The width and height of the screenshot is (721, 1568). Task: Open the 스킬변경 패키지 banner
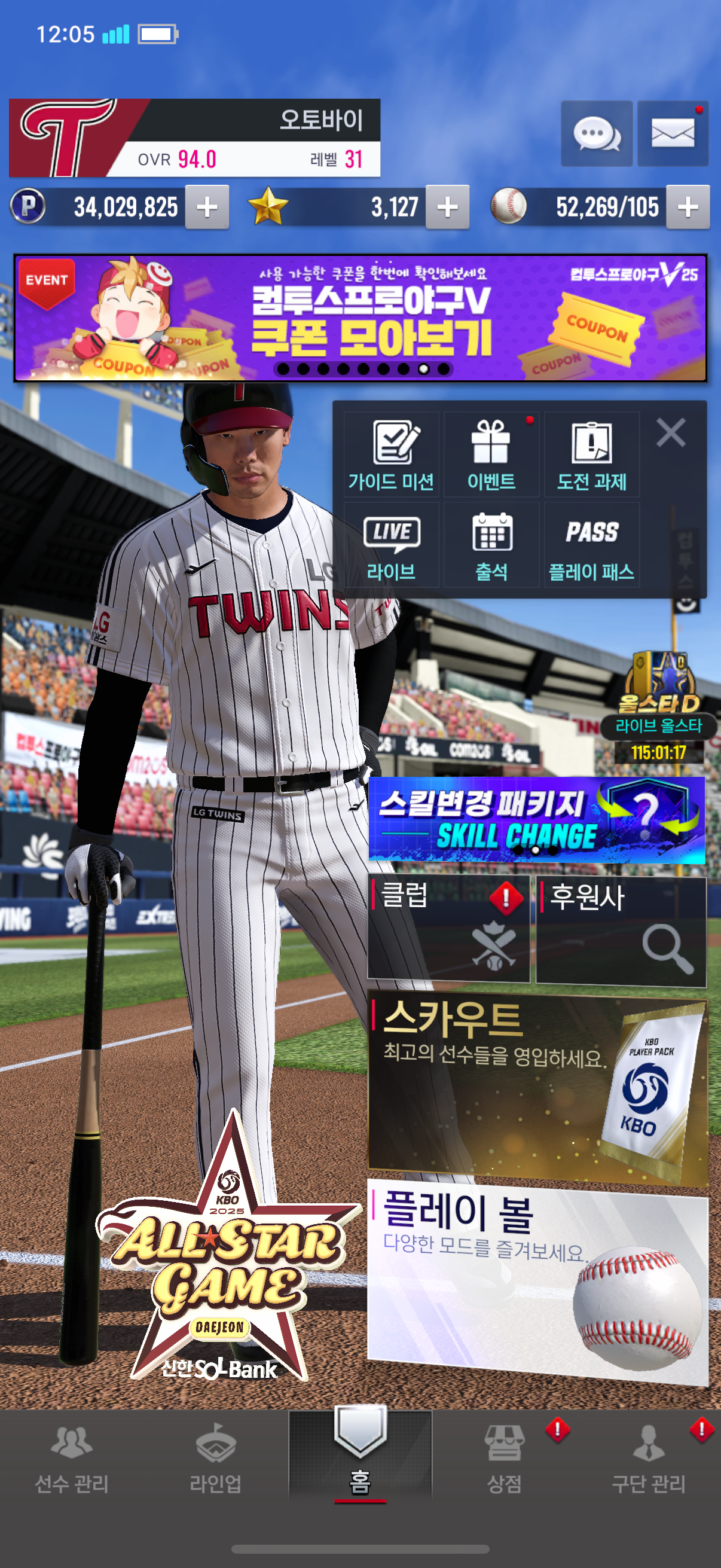click(x=536, y=819)
